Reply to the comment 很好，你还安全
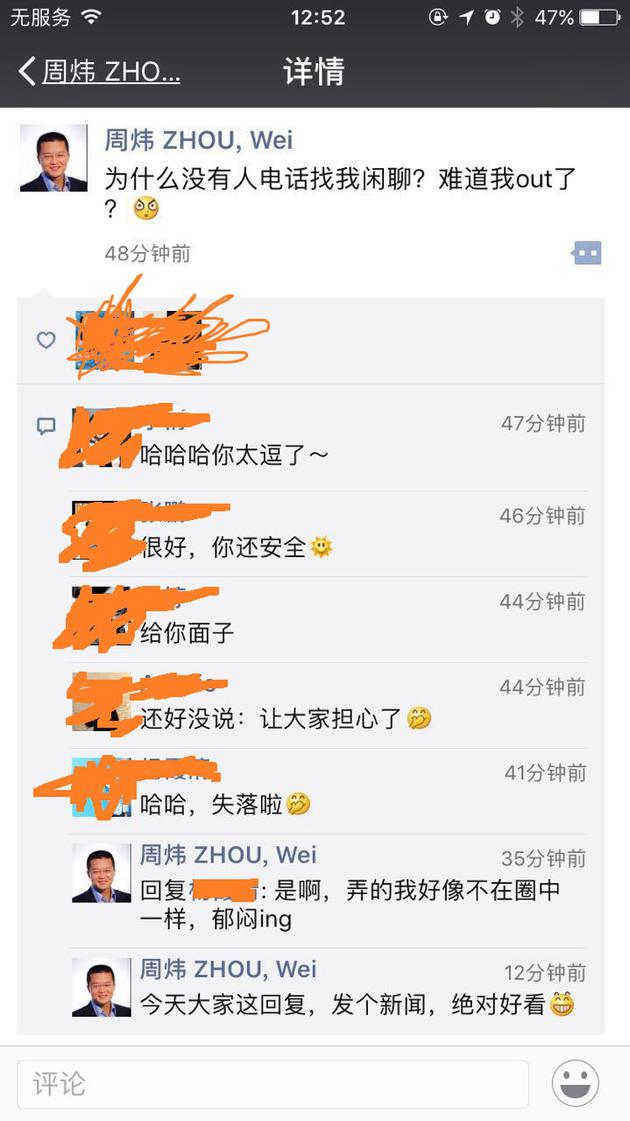630x1121 pixels. (329, 534)
